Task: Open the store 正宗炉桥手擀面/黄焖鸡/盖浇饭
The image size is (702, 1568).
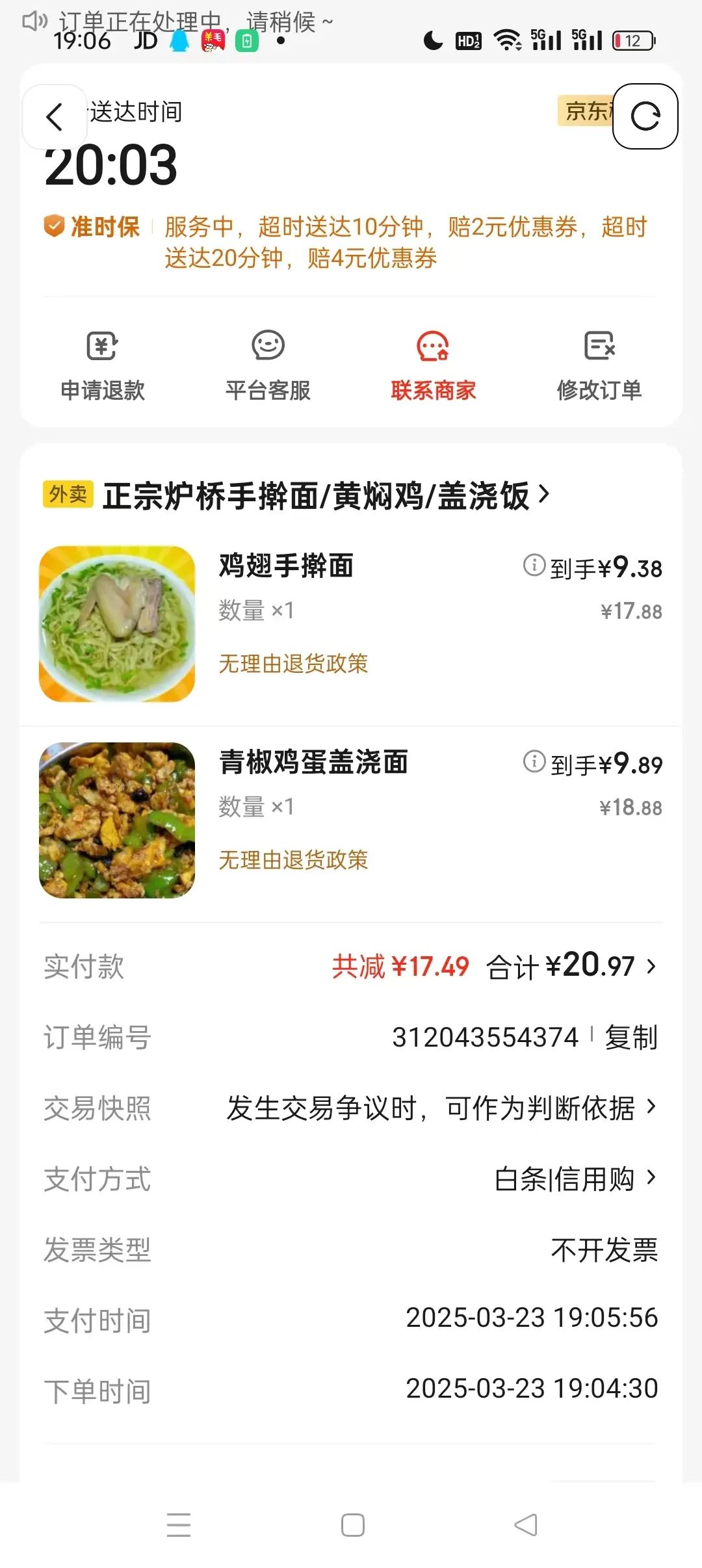Action: 325,496
